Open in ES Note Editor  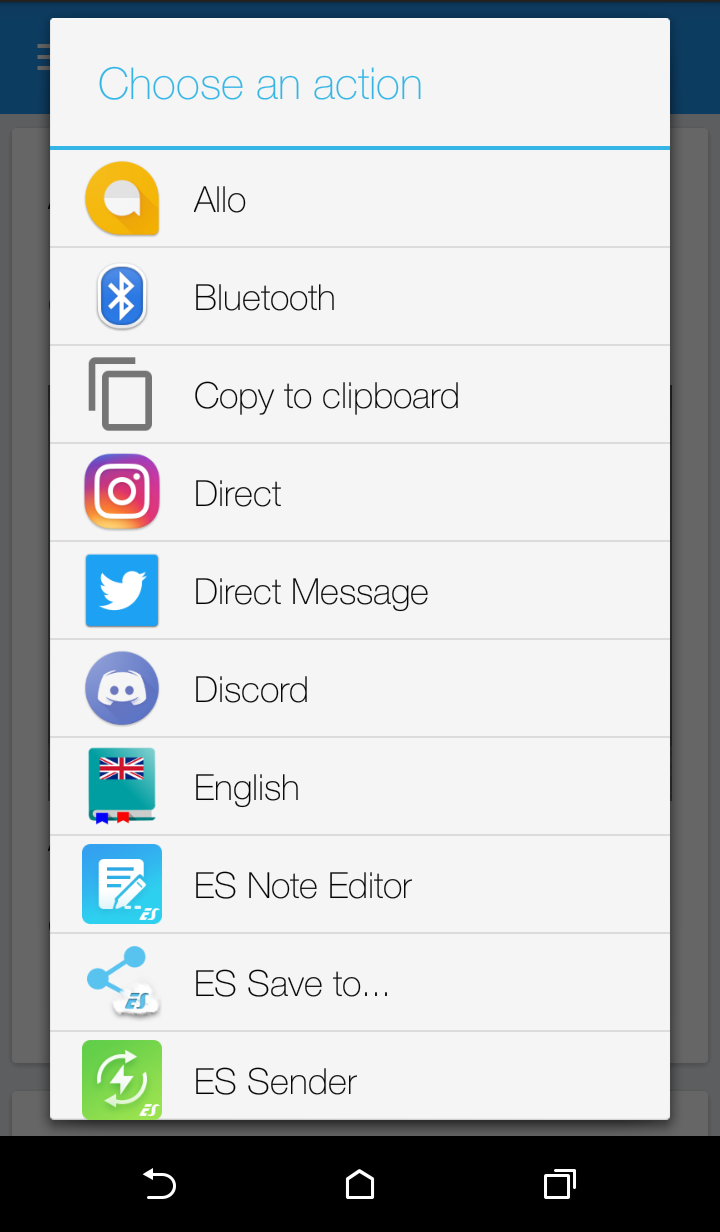tap(360, 885)
